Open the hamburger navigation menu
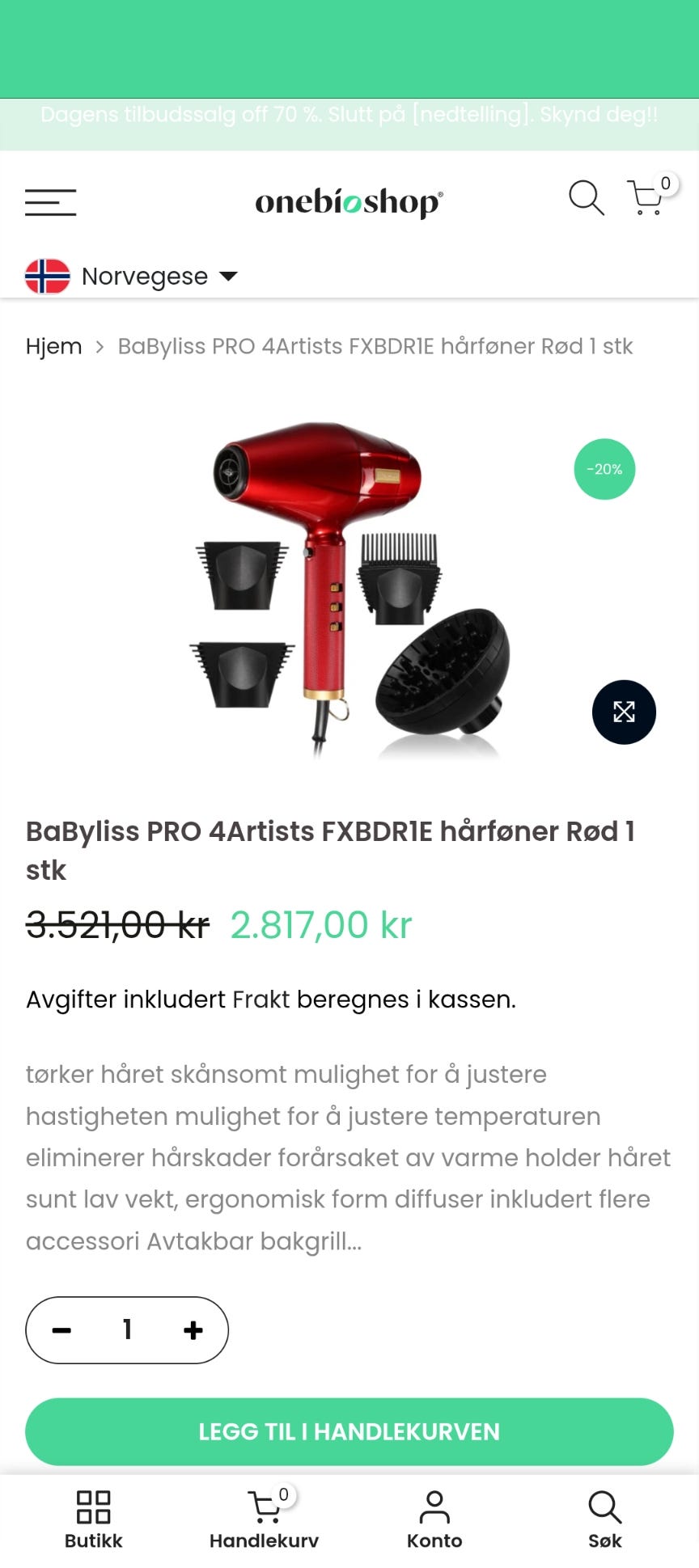699x1568 pixels. click(x=50, y=202)
